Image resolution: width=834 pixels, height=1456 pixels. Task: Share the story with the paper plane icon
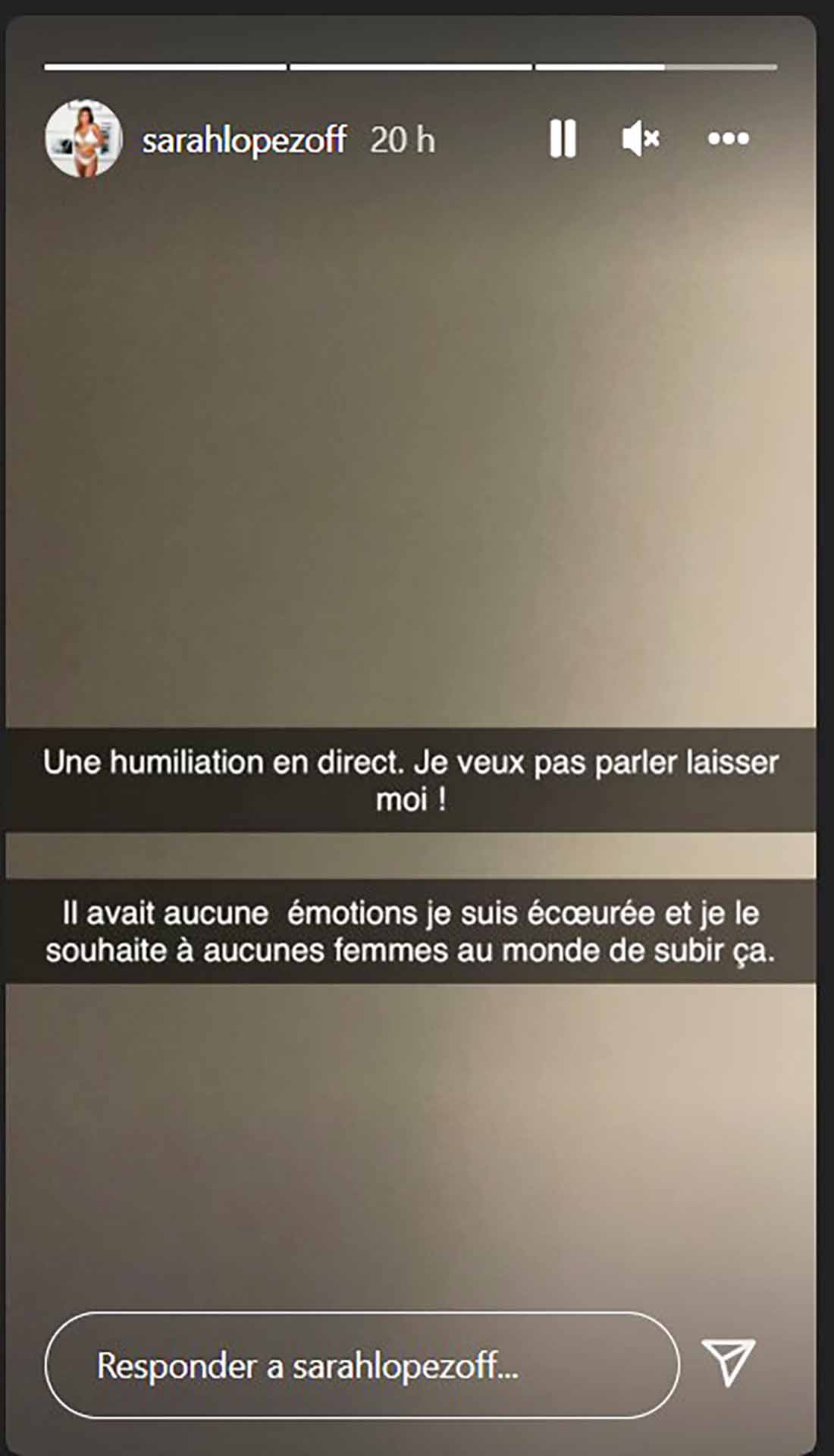[728, 1362]
